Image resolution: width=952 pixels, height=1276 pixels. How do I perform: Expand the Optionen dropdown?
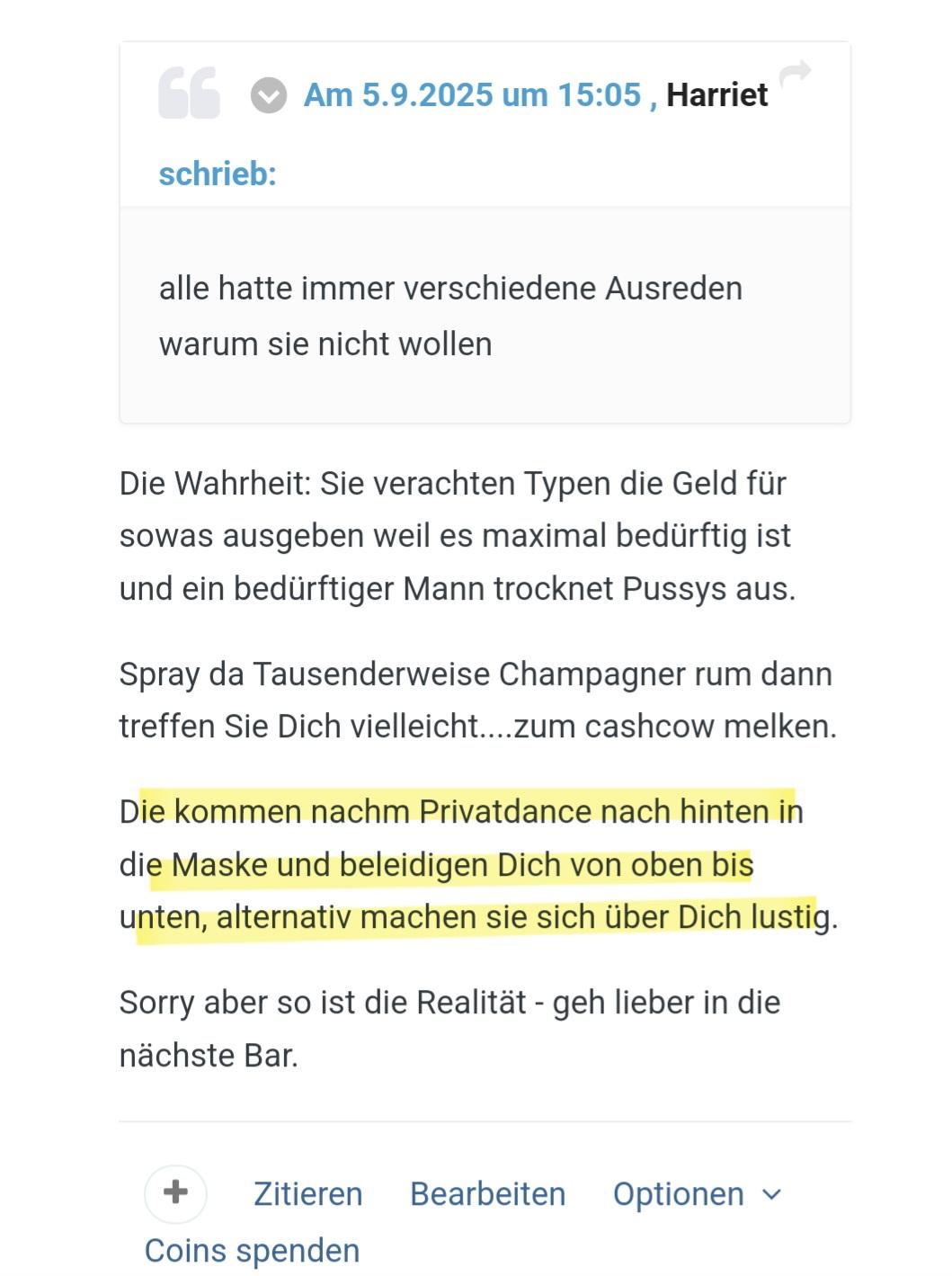[697, 1194]
